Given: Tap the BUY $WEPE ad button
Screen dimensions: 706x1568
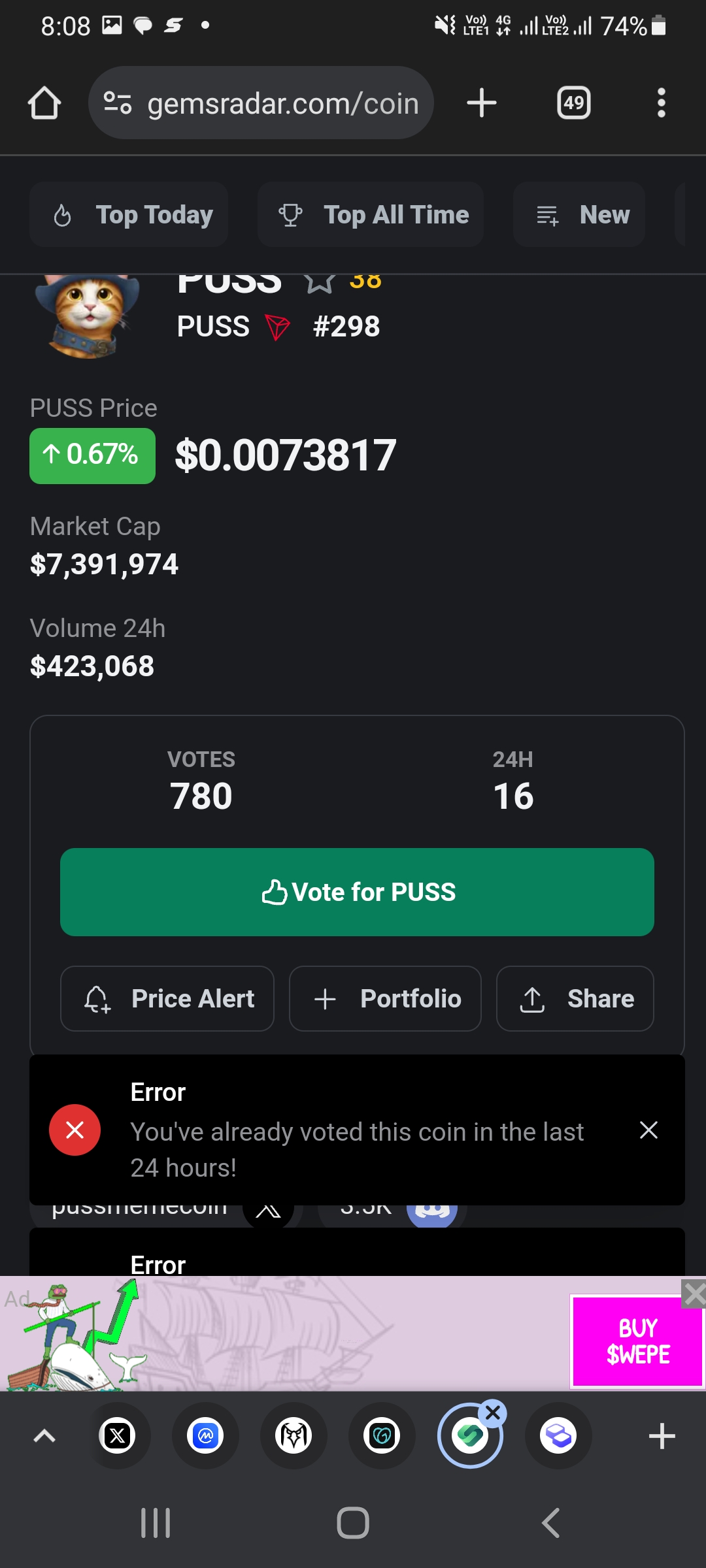Looking at the screenshot, I should pyautogui.click(x=637, y=1341).
